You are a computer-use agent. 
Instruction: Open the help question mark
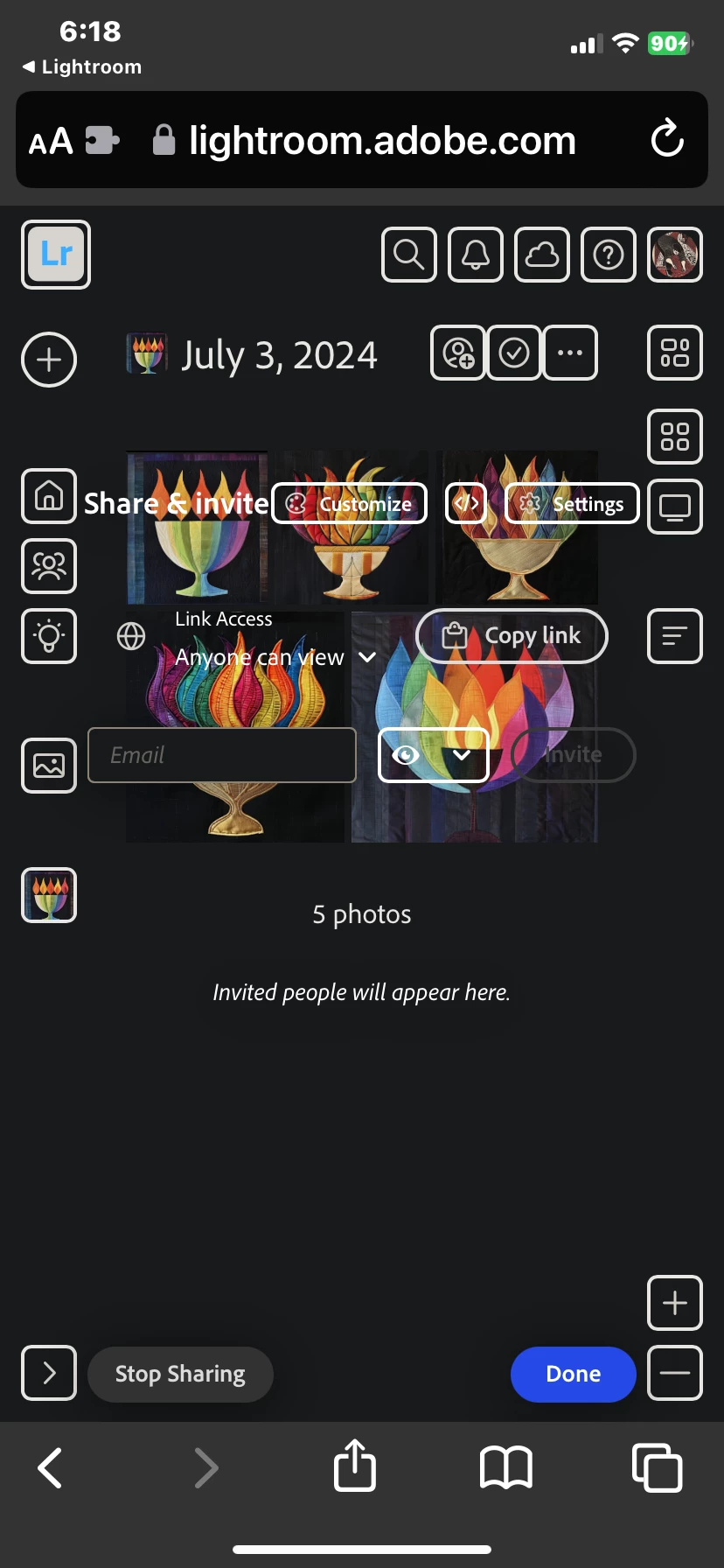608,255
